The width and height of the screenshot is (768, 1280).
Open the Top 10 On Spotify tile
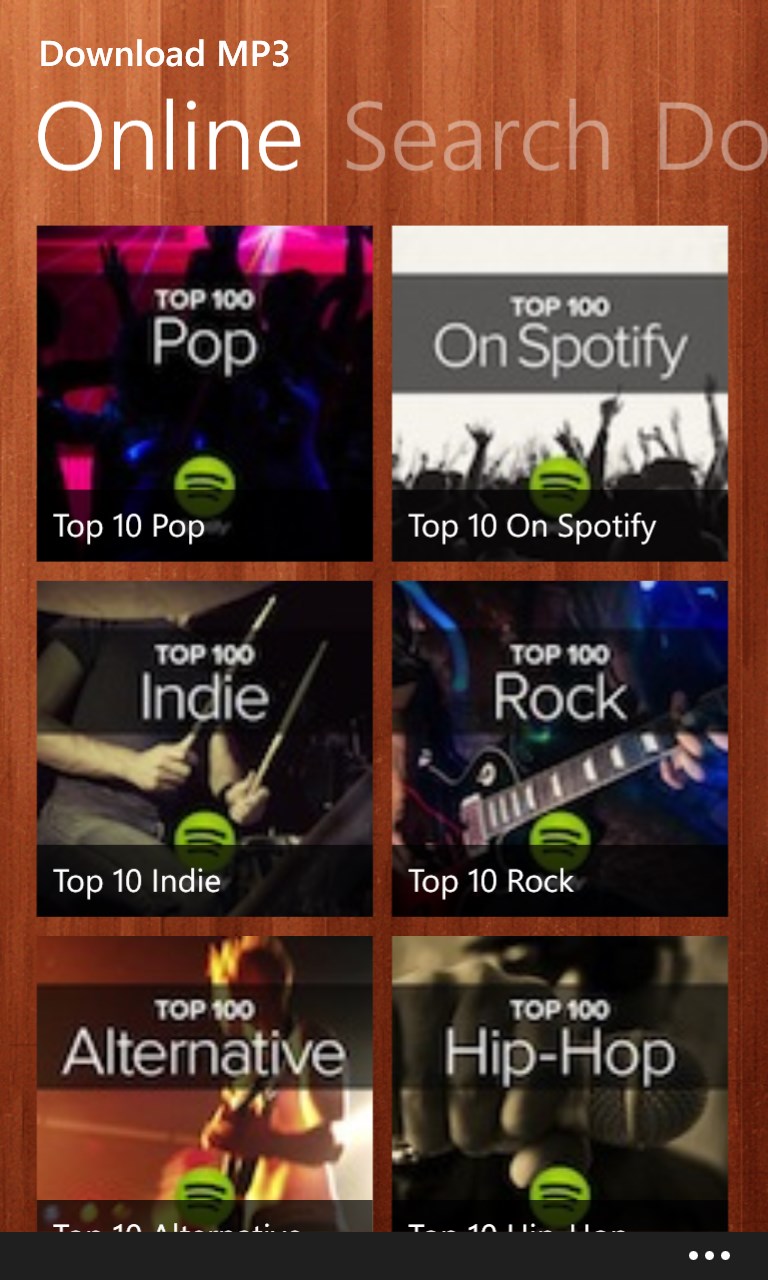coord(559,393)
